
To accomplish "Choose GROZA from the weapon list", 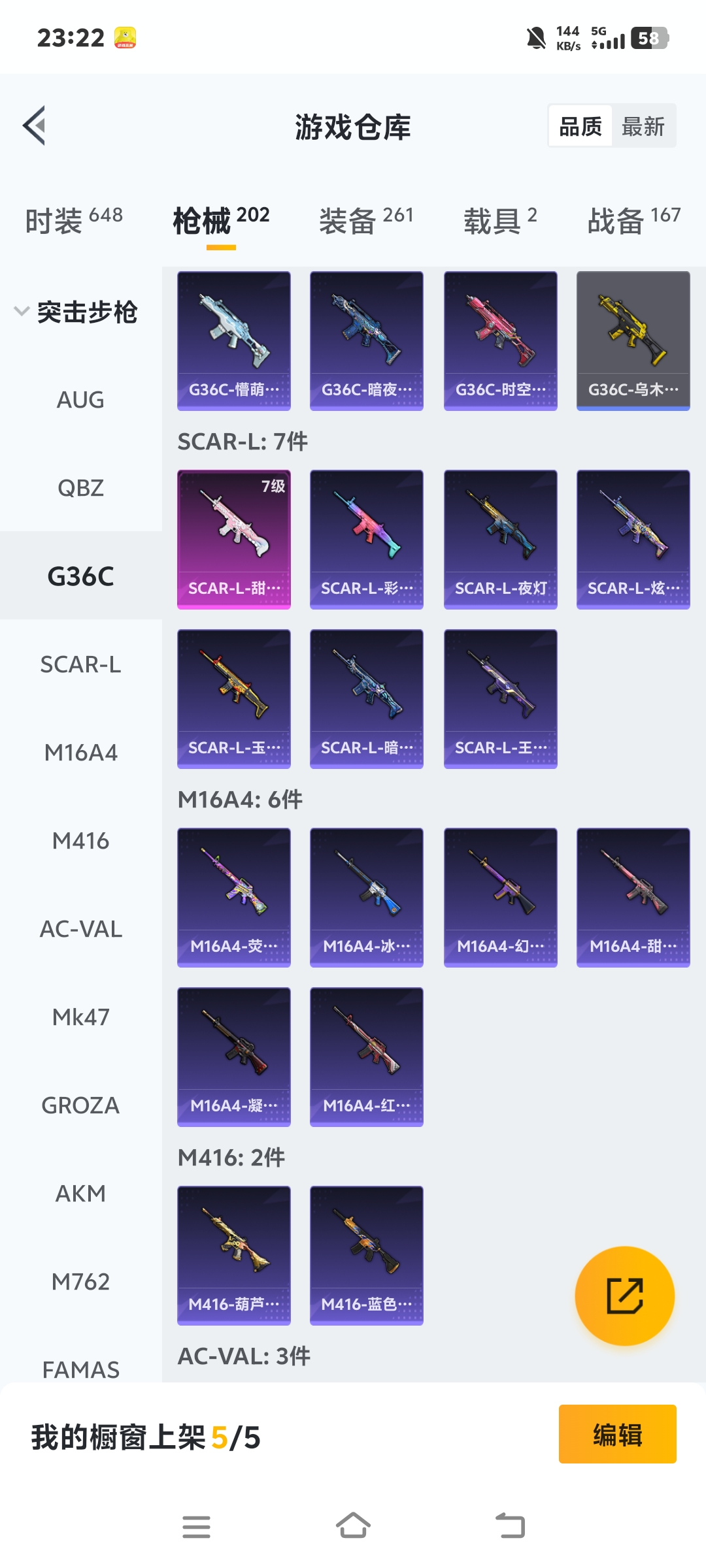I will click(x=80, y=1105).
